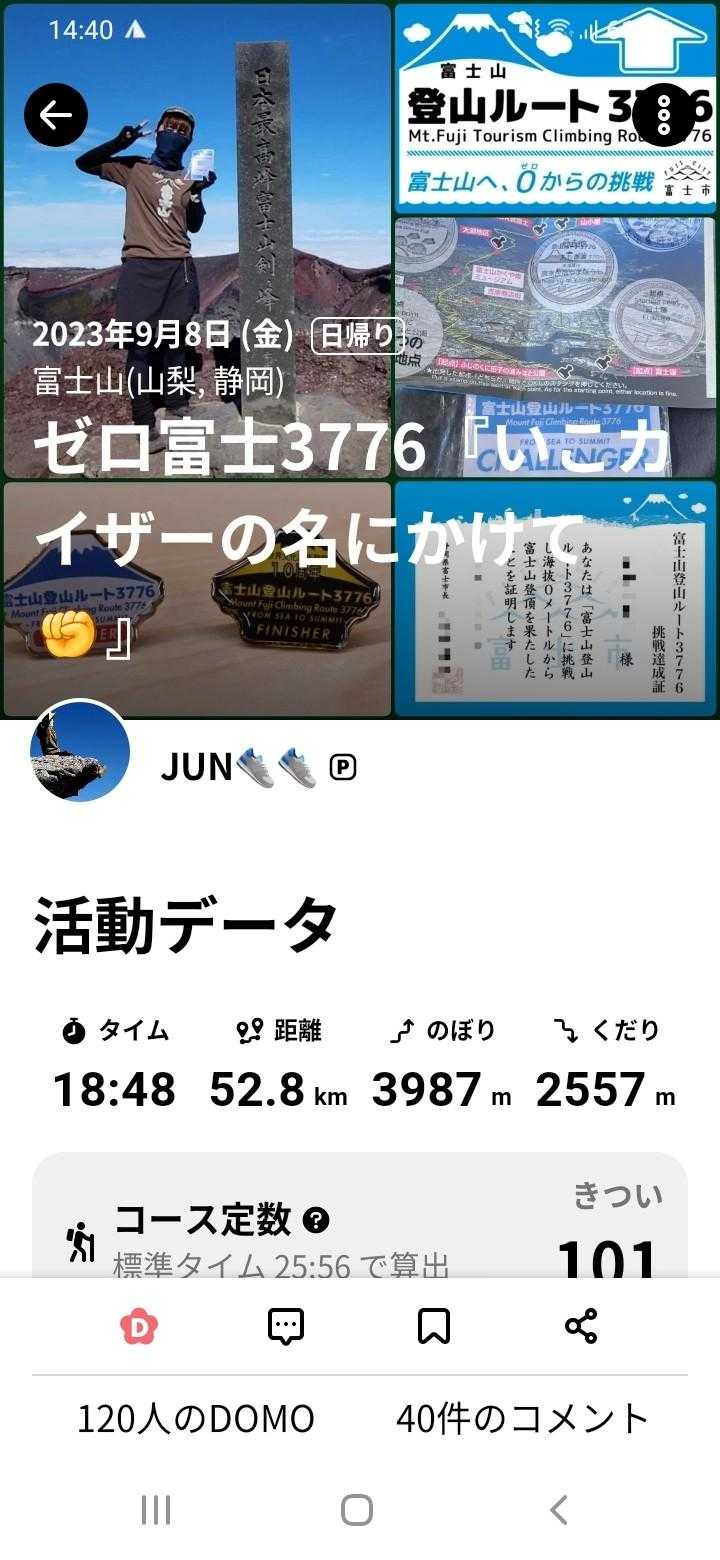Open the comment icon
The width and height of the screenshot is (720, 1560).
tap(286, 1326)
